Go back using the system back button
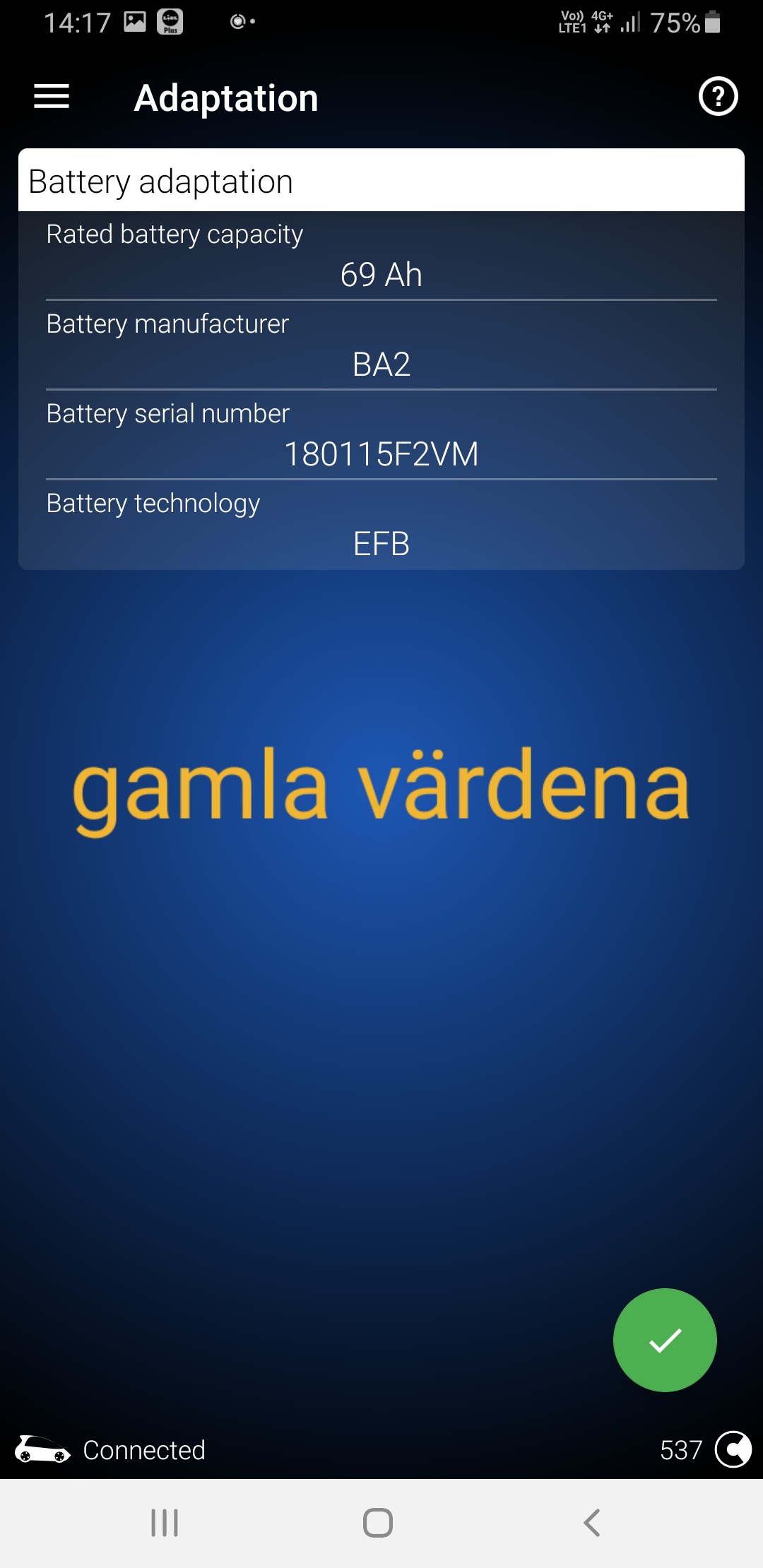The width and height of the screenshot is (763, 1568). [x=592, y=1523]
